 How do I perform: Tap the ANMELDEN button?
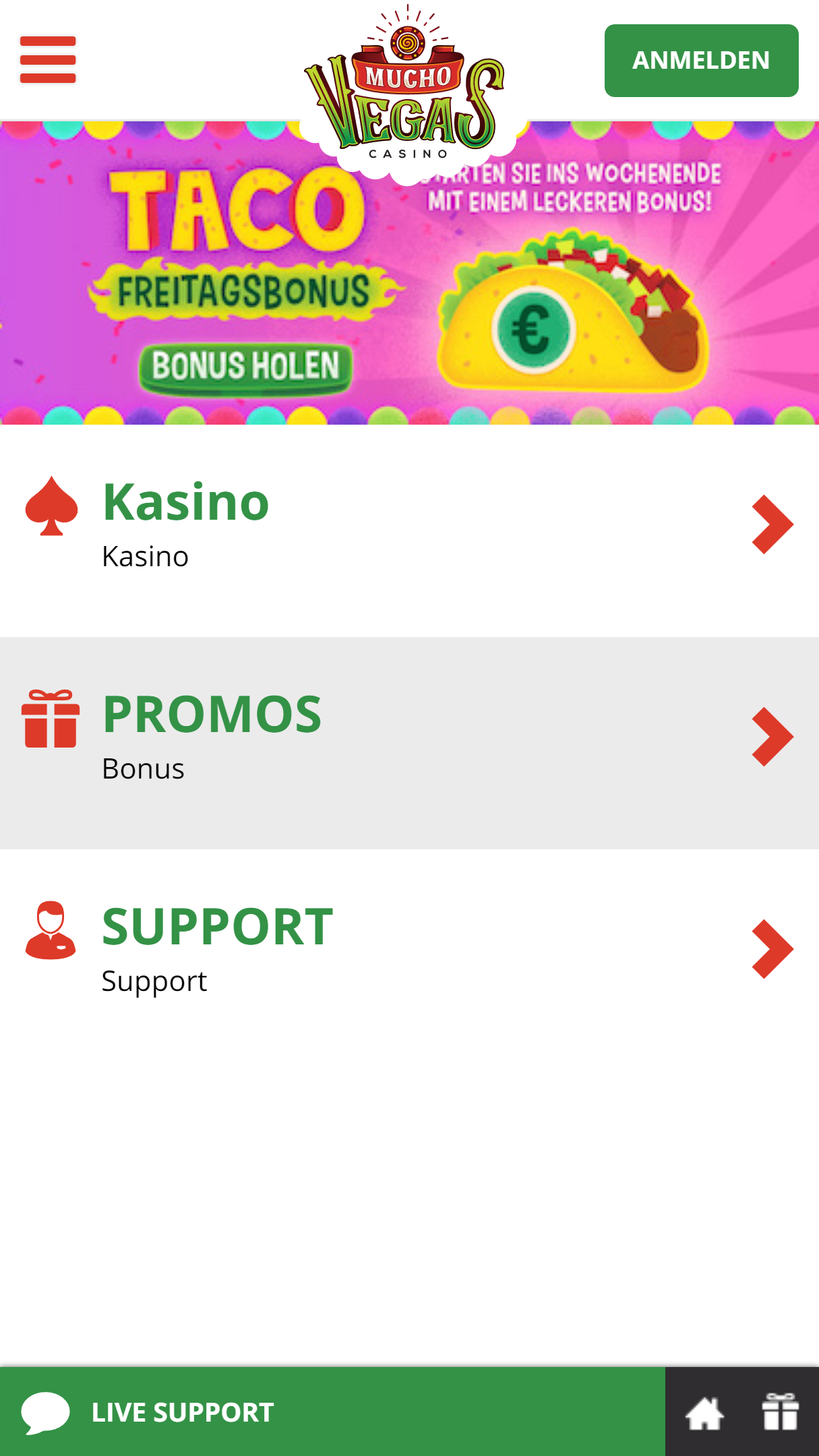pyautogui.click(x=701, y=61)
